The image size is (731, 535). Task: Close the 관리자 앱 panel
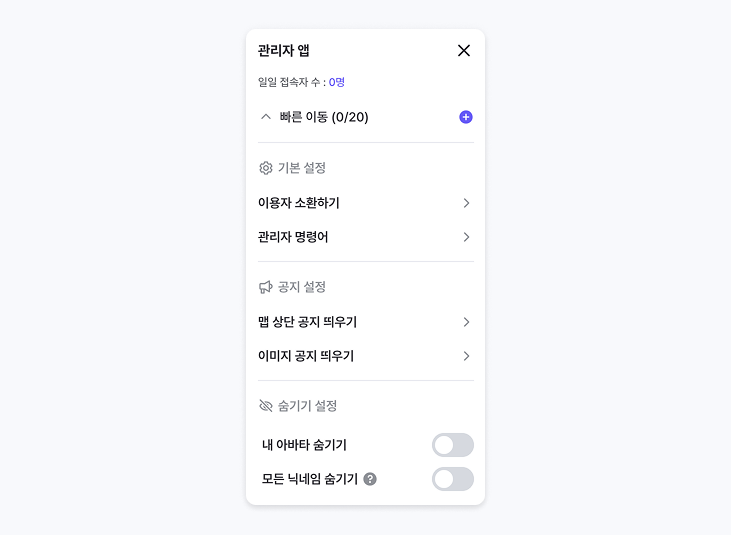tap(464, 51)
